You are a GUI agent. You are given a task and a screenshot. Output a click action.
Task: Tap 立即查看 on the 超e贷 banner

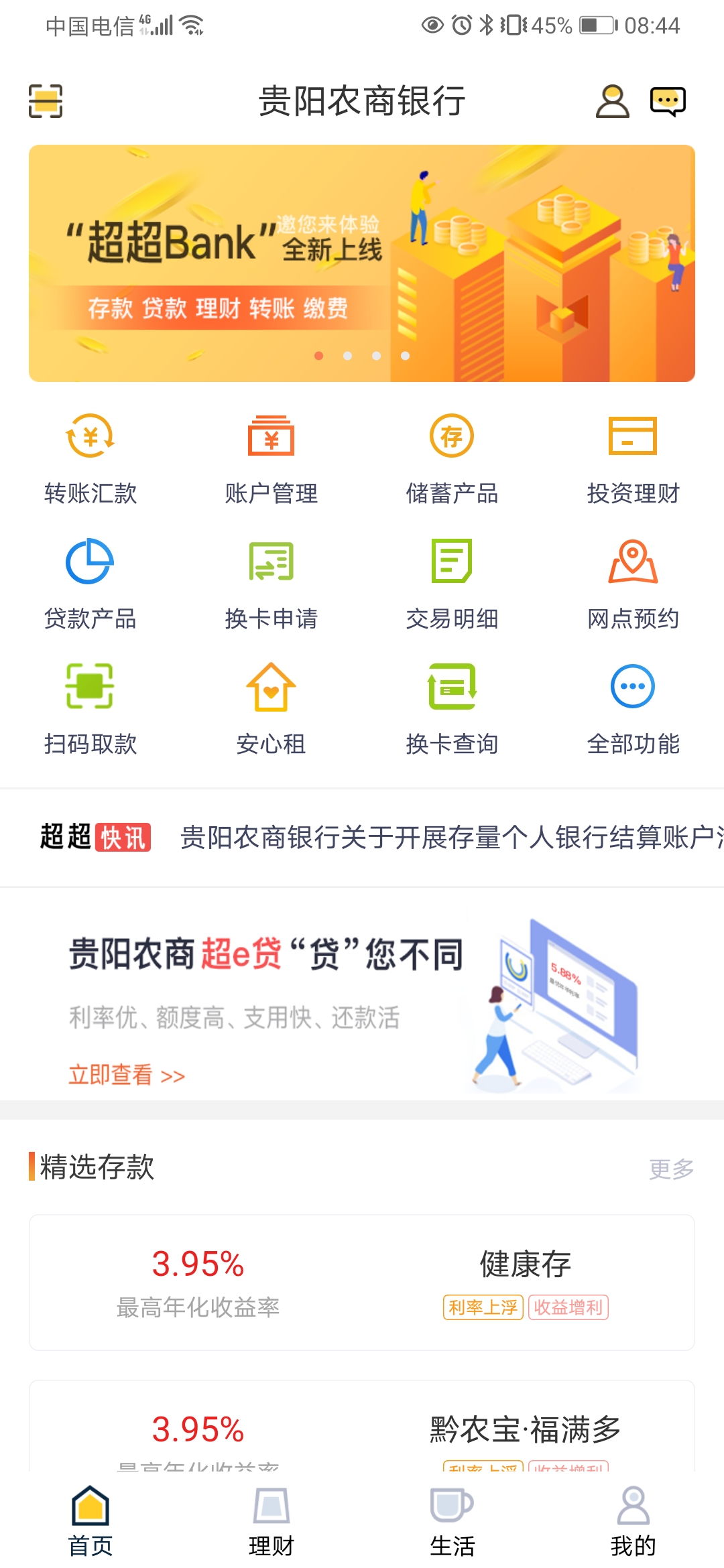[x=127, y=1075]
